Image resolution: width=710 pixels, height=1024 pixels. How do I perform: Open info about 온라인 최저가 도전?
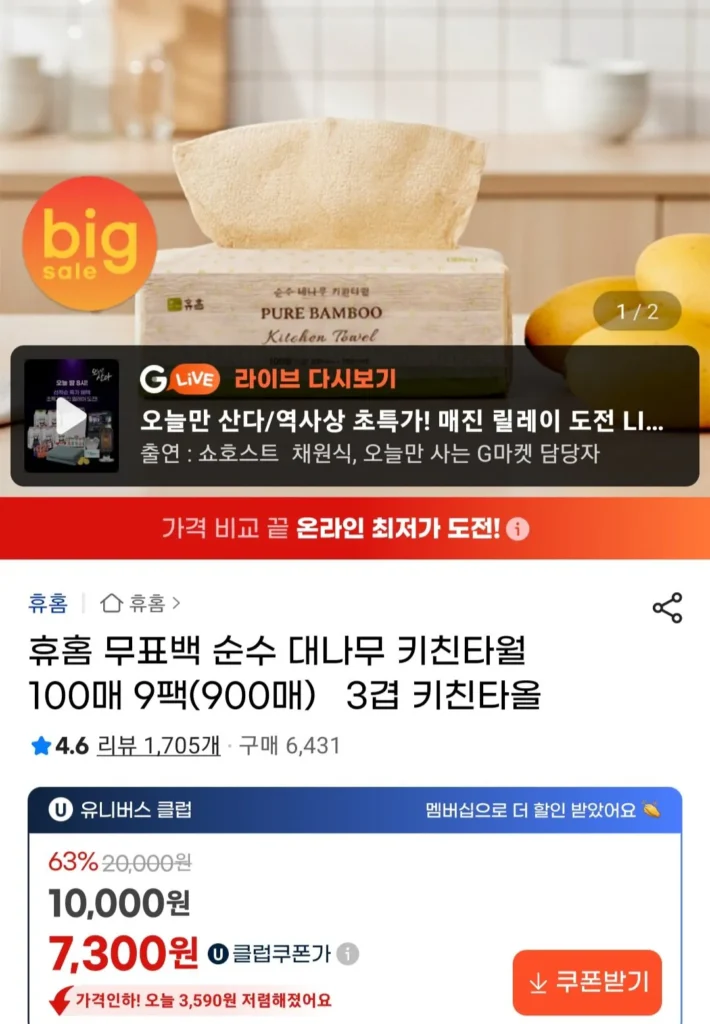click(x=517, y=528)
